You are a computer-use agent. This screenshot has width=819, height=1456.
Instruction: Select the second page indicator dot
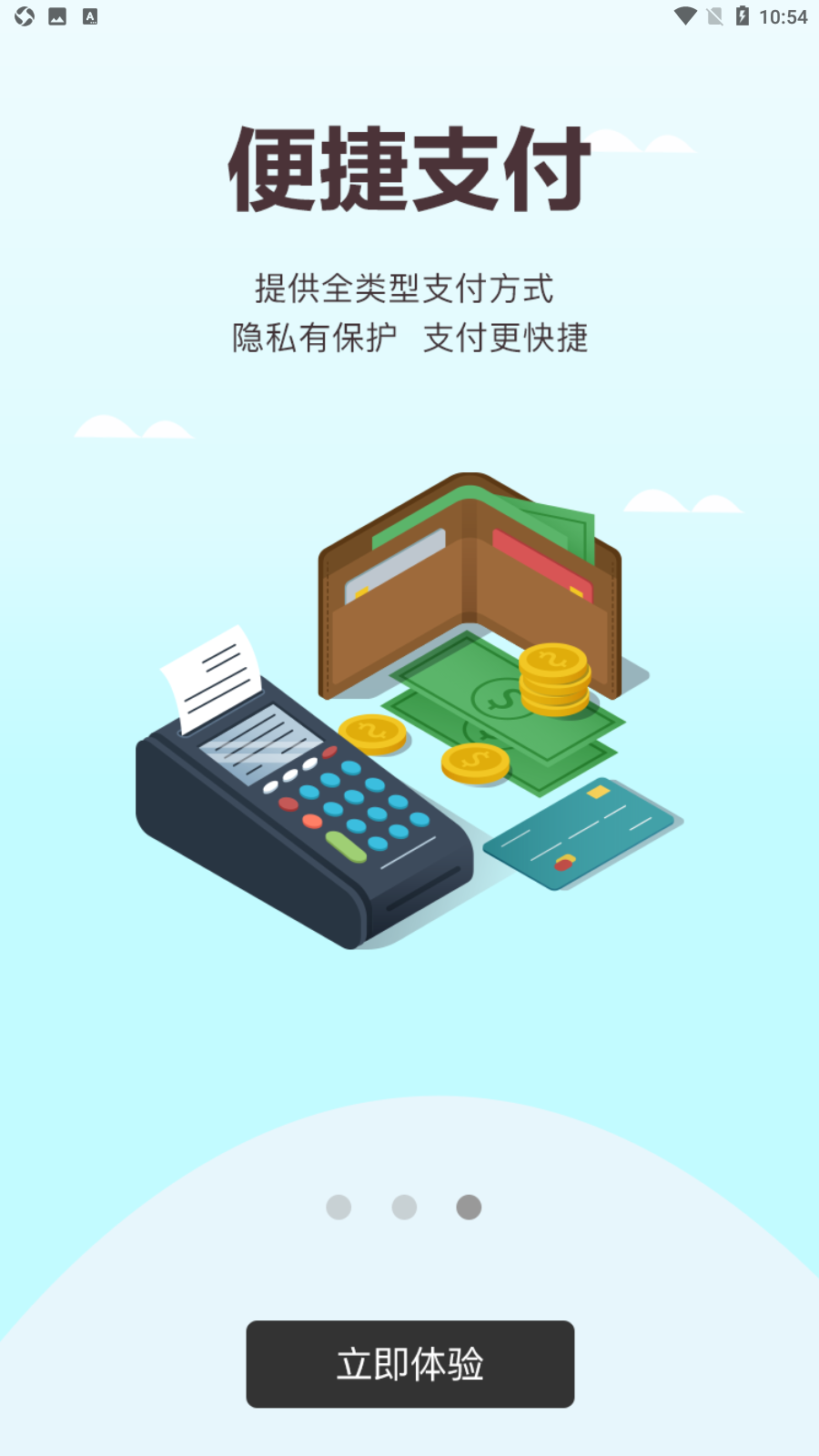pyautogui.click(x=404, y=1207)
